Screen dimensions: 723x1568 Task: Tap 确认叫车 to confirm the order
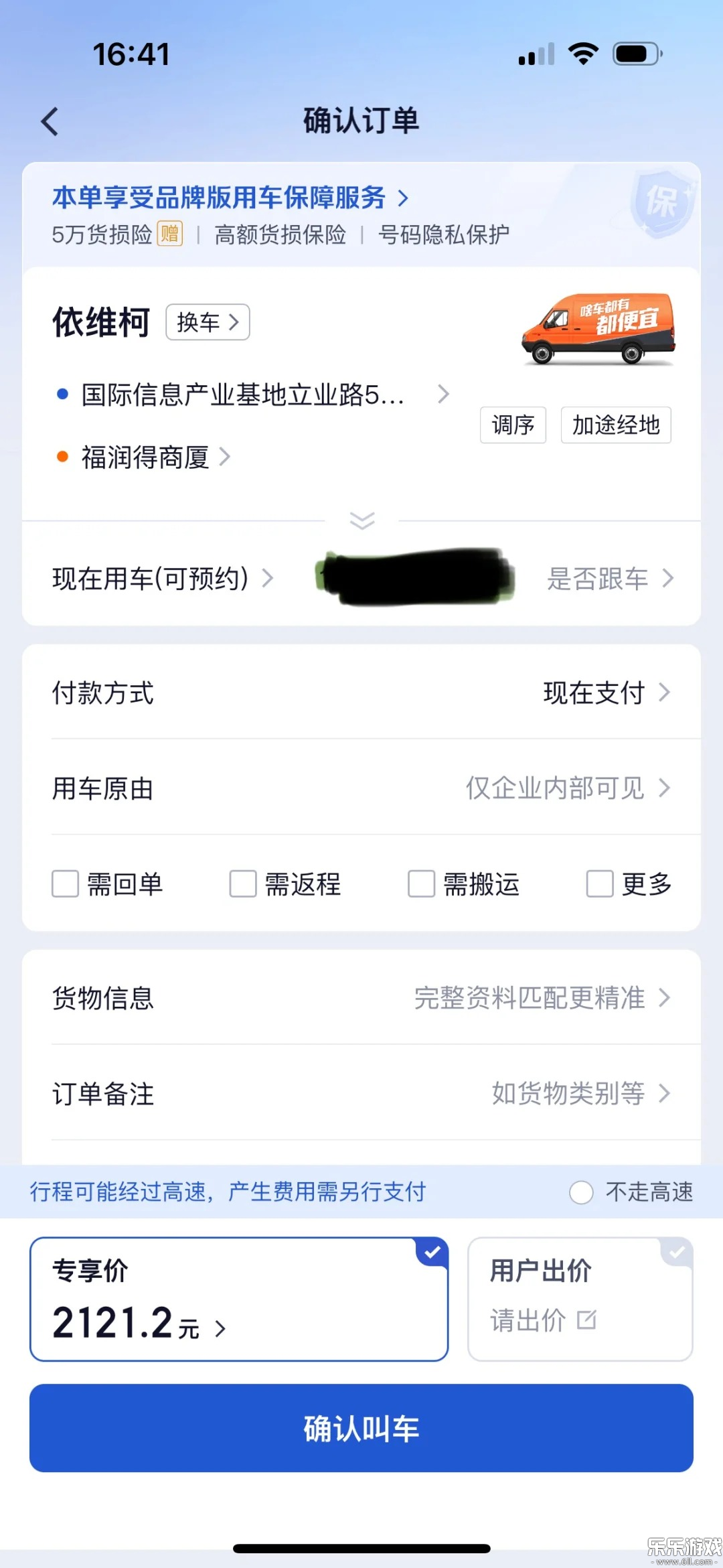361,1427
